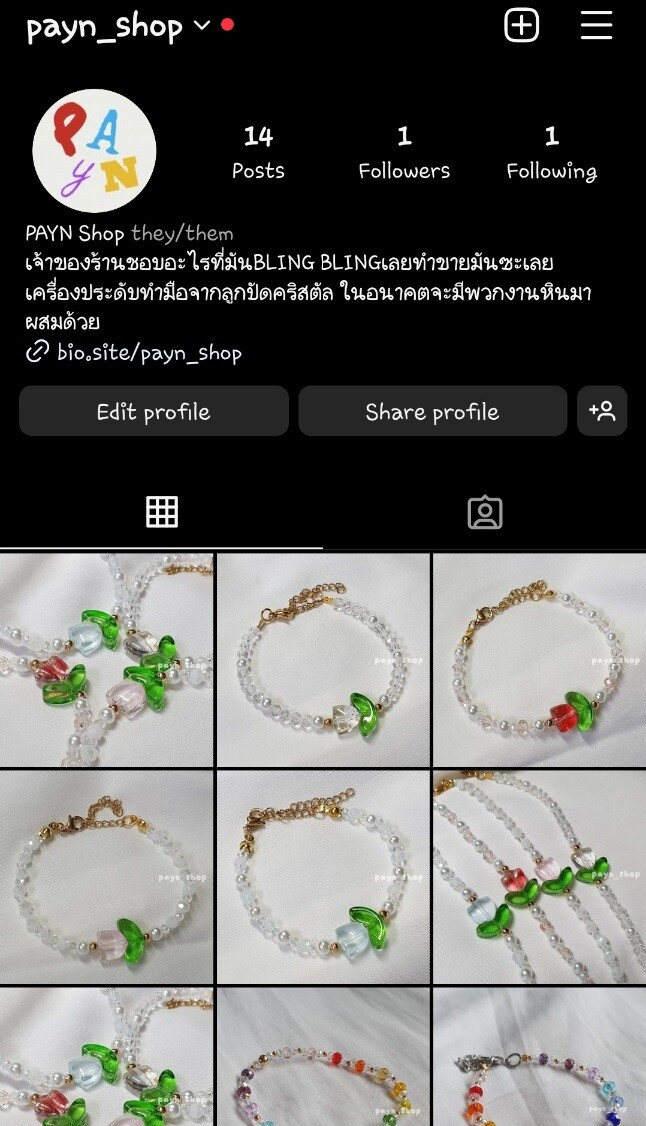Open the bracelet post with red tulip bead

click(539, 660)
